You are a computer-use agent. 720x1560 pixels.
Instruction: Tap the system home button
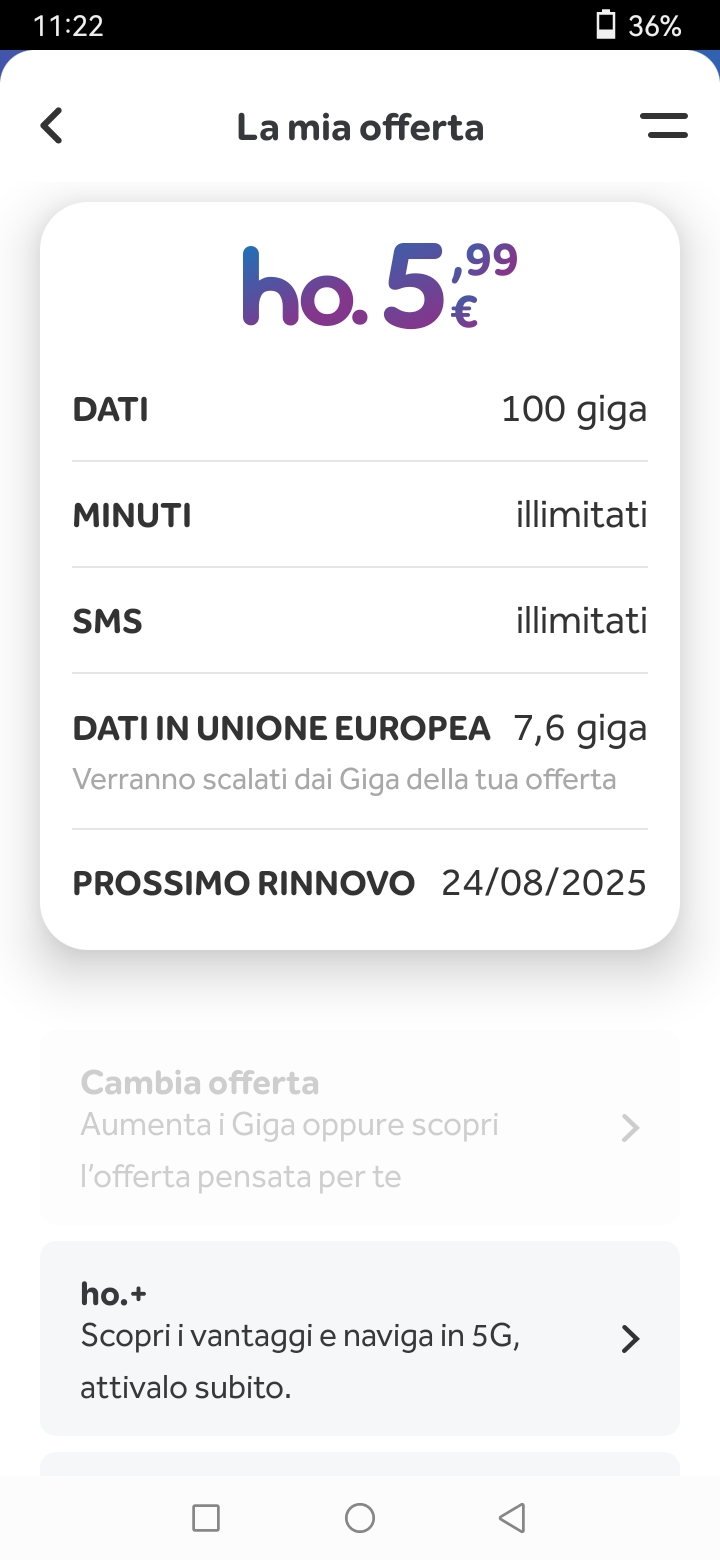coord(360,1518)
